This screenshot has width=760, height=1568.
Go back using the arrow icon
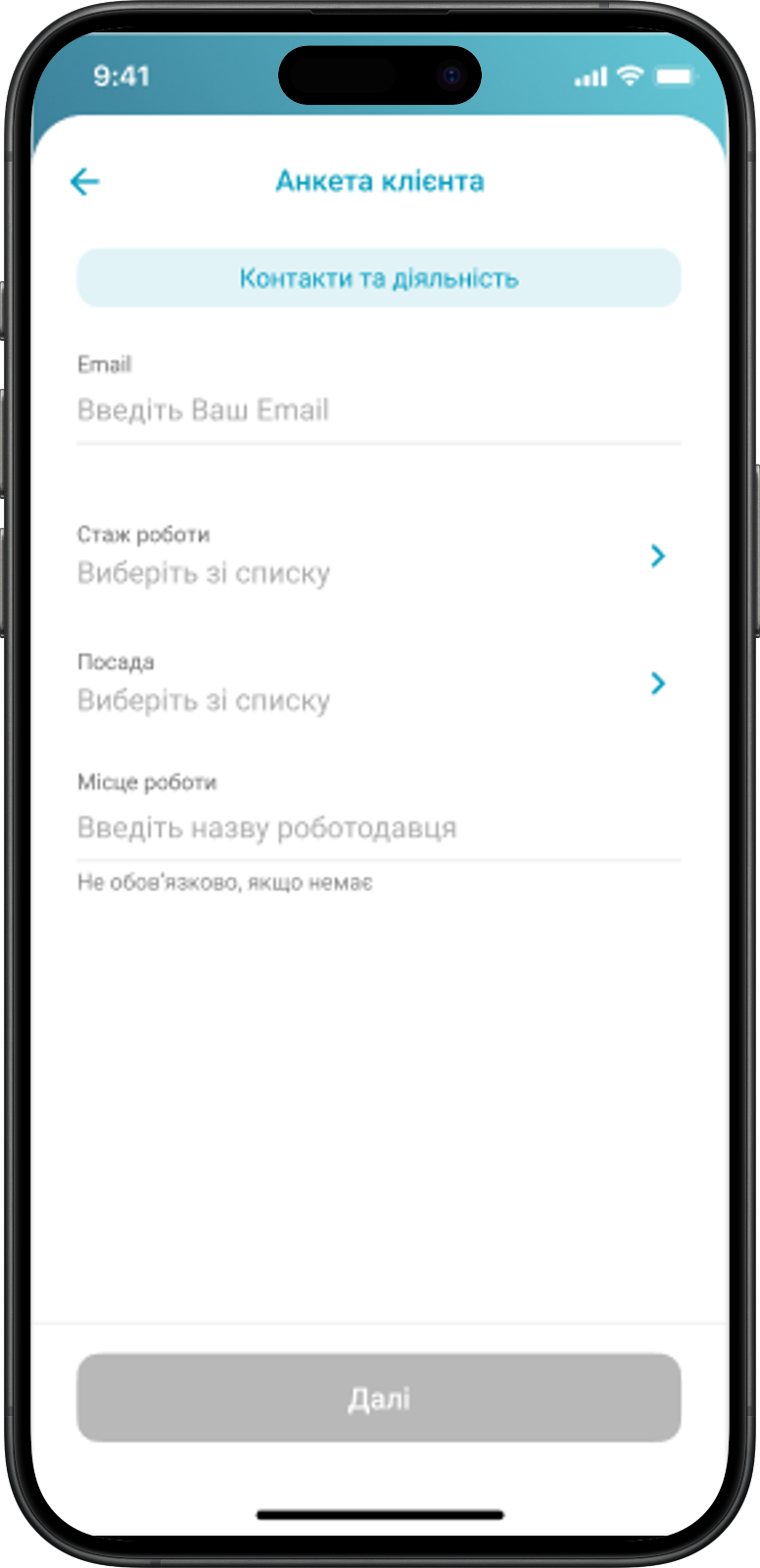(x=85, y=181)
